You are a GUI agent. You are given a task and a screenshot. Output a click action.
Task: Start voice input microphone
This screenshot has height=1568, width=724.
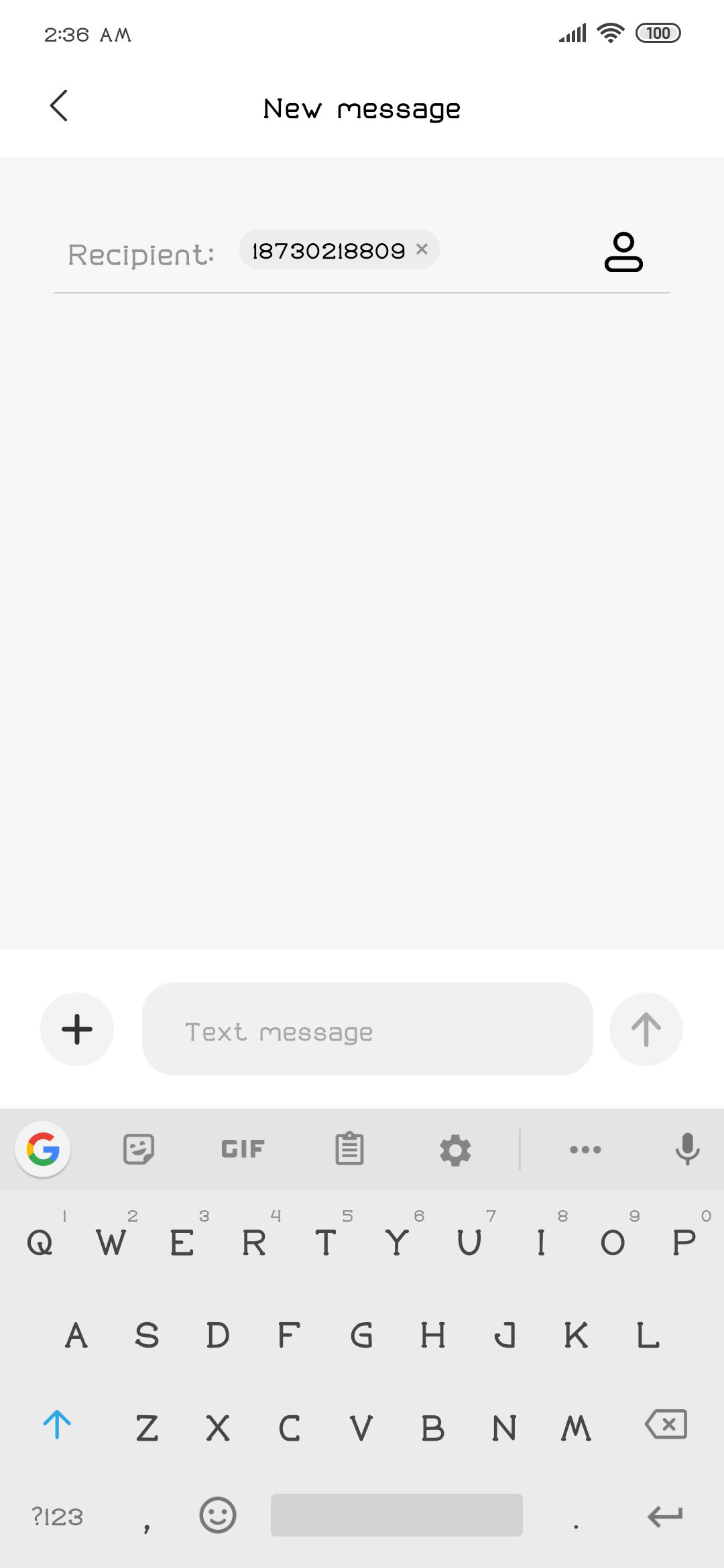tap(687, 1150)
